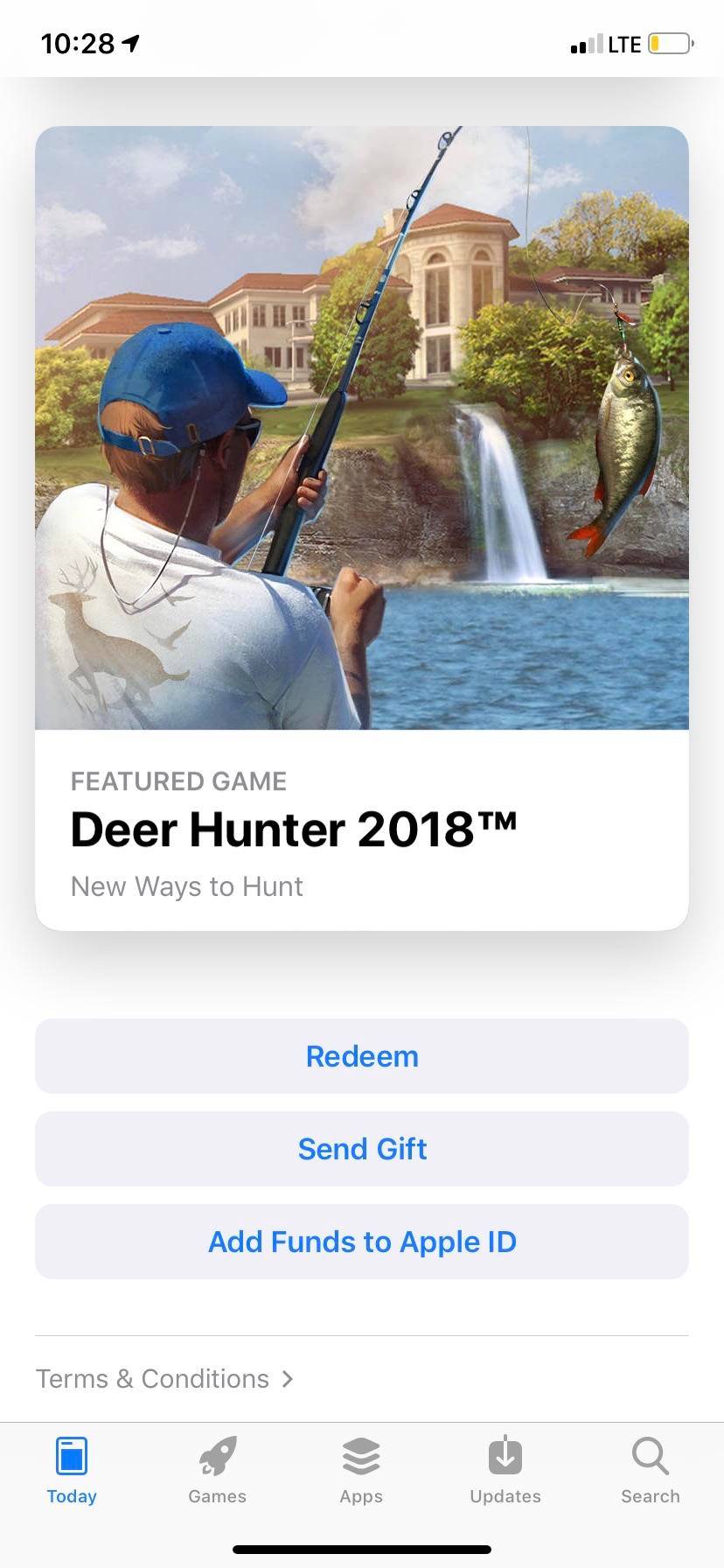The image size is (724, 1568).
Task: Tap the featured game artwork image
Action: (361, 429)
